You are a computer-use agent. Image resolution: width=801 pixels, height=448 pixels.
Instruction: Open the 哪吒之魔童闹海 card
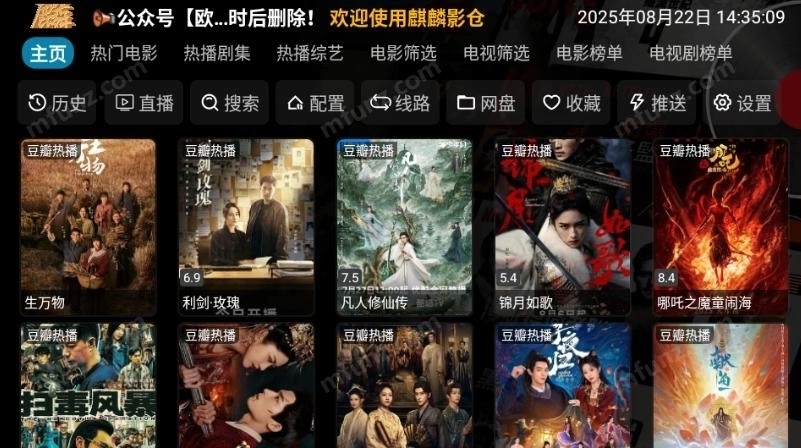(720, 227)
